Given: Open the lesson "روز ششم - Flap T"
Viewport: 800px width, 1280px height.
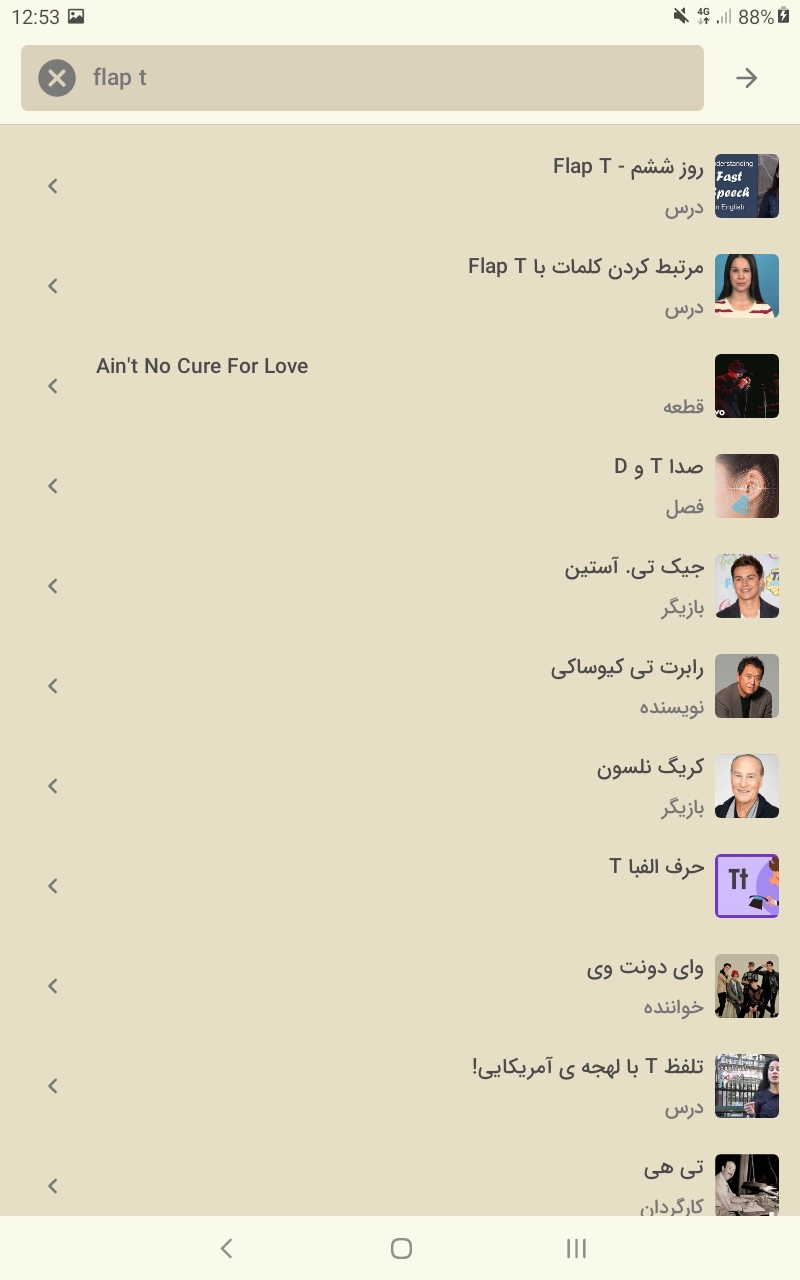Looking at the screenshot, I should [400, 186].
